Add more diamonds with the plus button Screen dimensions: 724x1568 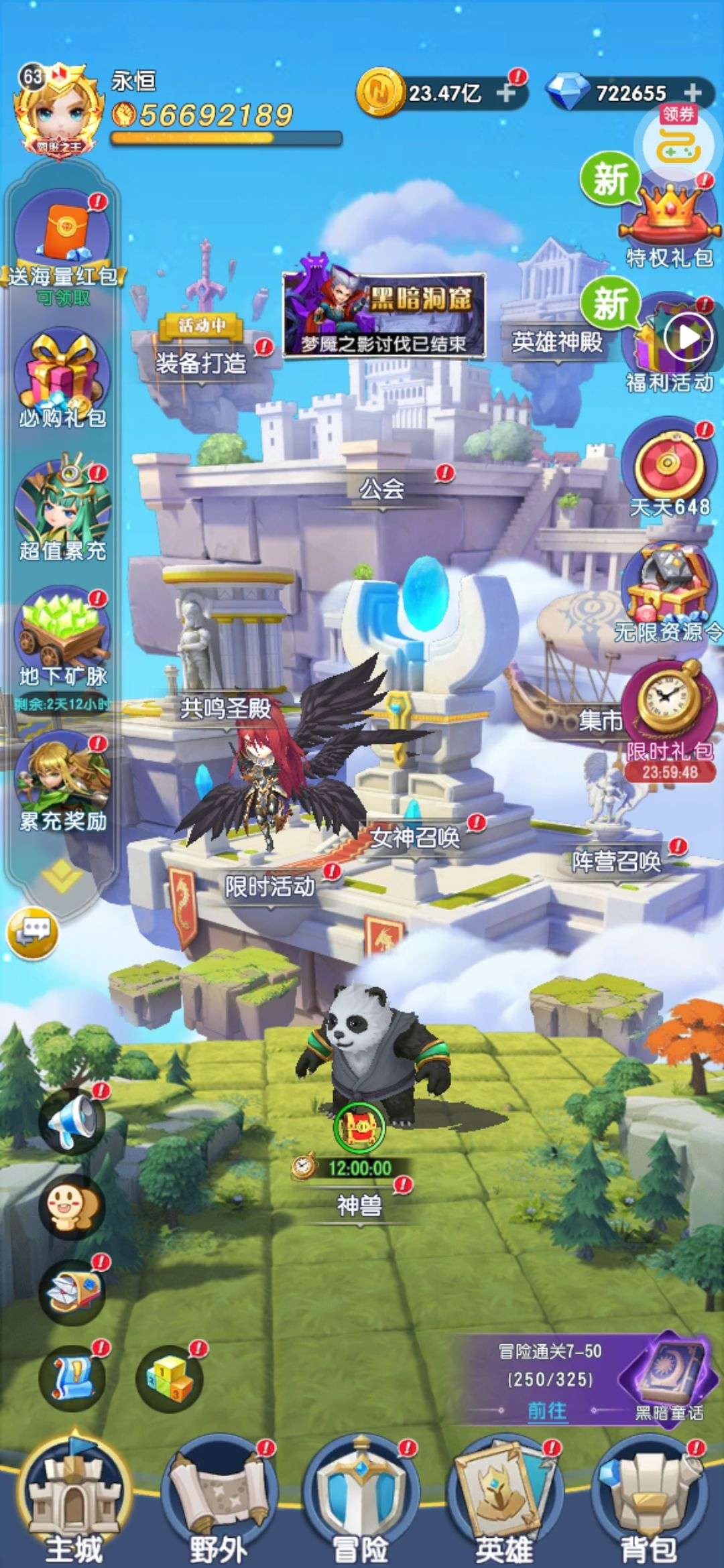tap(692, 92)
